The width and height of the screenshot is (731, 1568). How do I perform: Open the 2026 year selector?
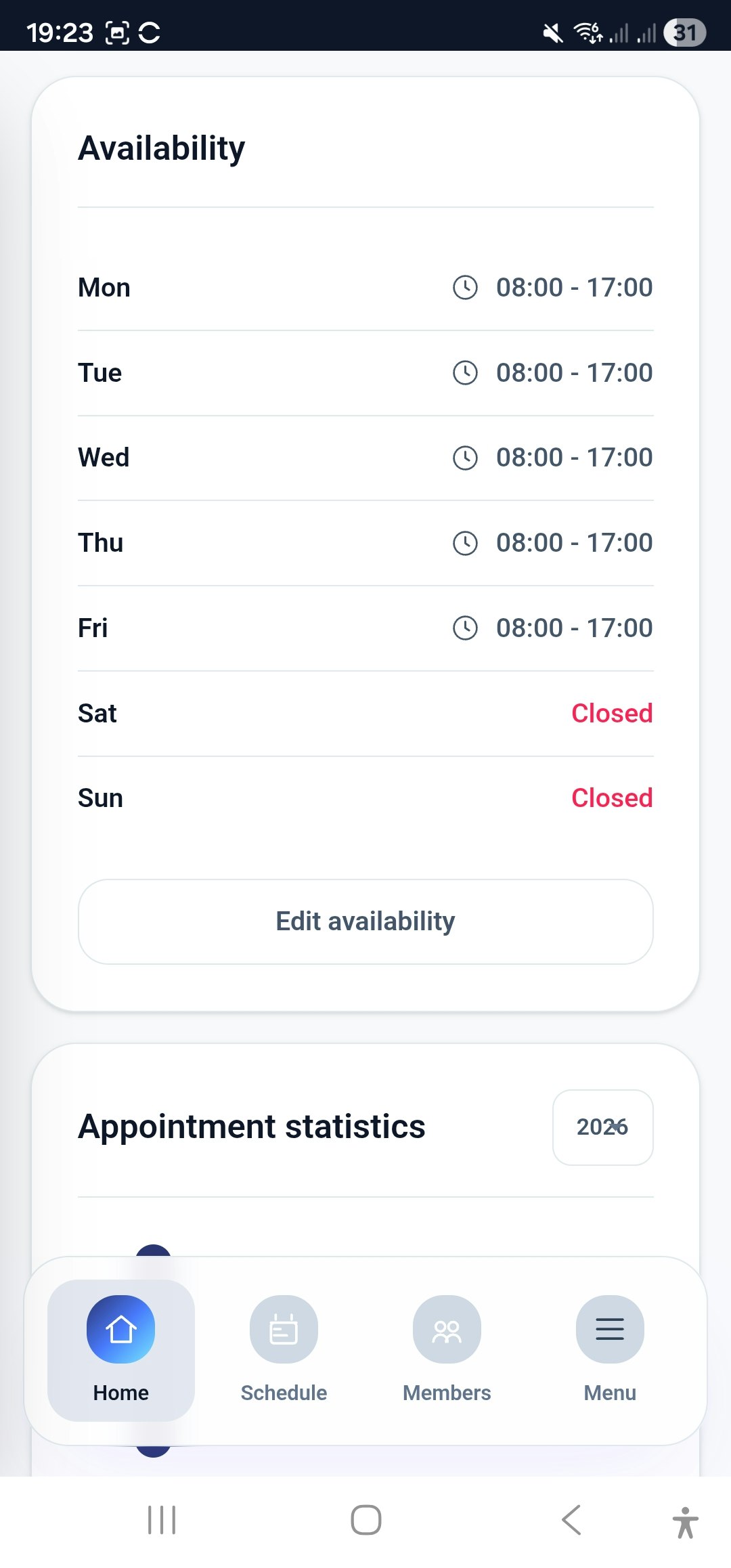pyautogui.click(x=602, y=1127)
